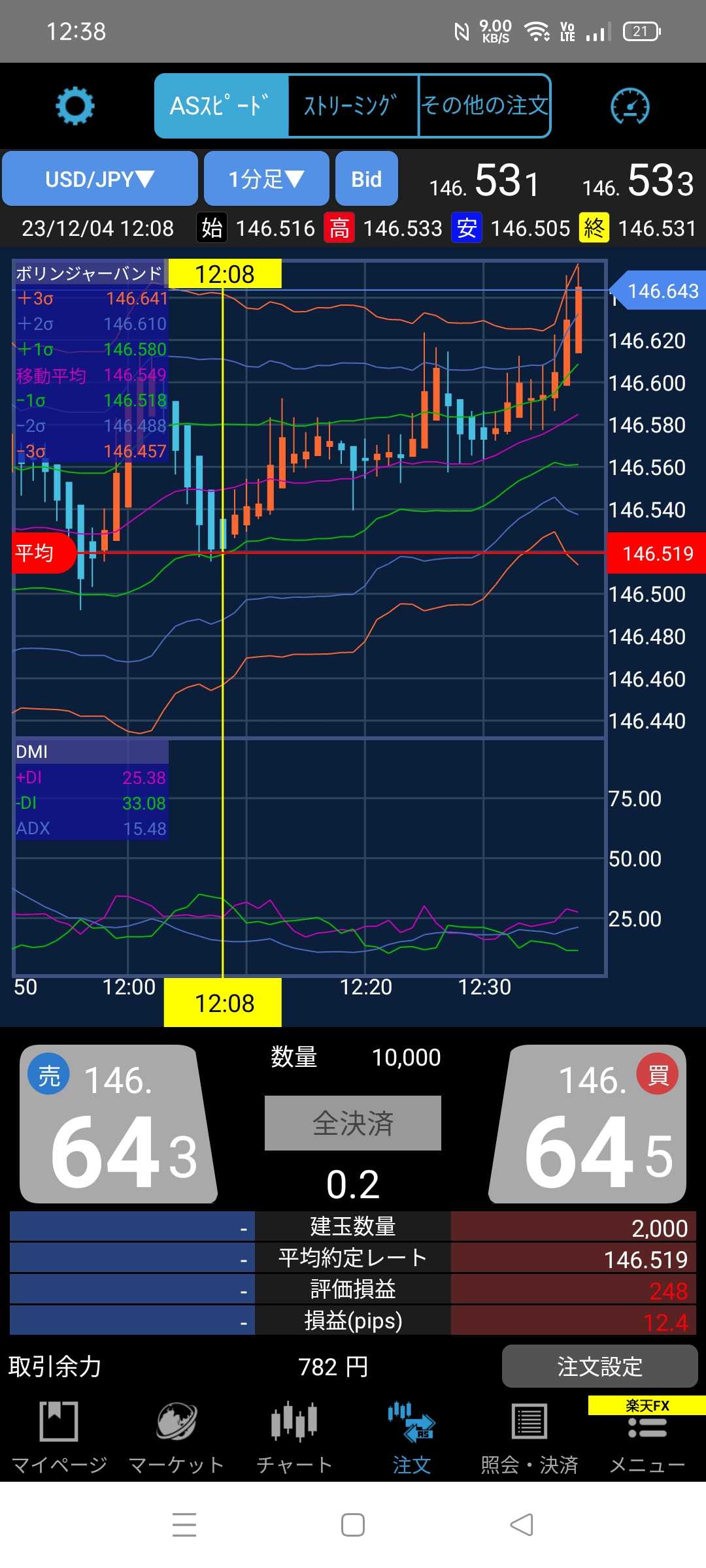Tap 全決済 to close all positions
Screen dimensions: 706x1568
tap(353, 1123)
